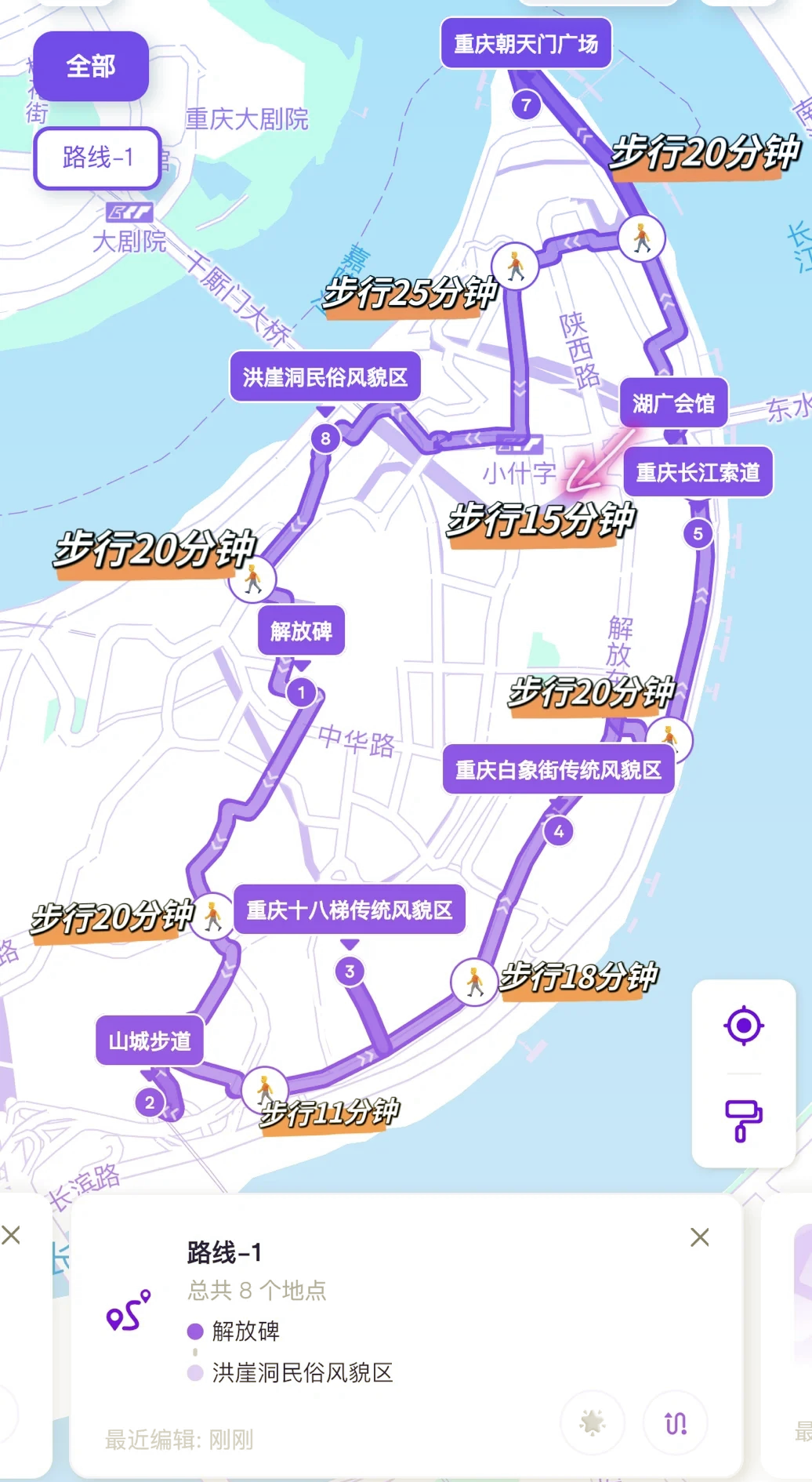Switch to the 路线-1 chip
The height and width of the screenshot is (1482, 812).
pyautogui.click(x=97, y=158)
